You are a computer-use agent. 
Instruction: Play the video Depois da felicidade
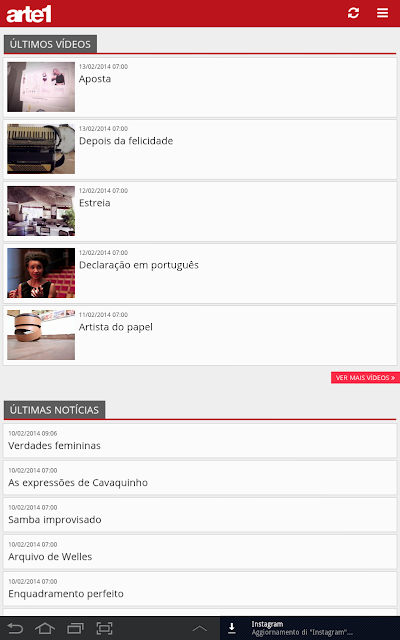200,149
